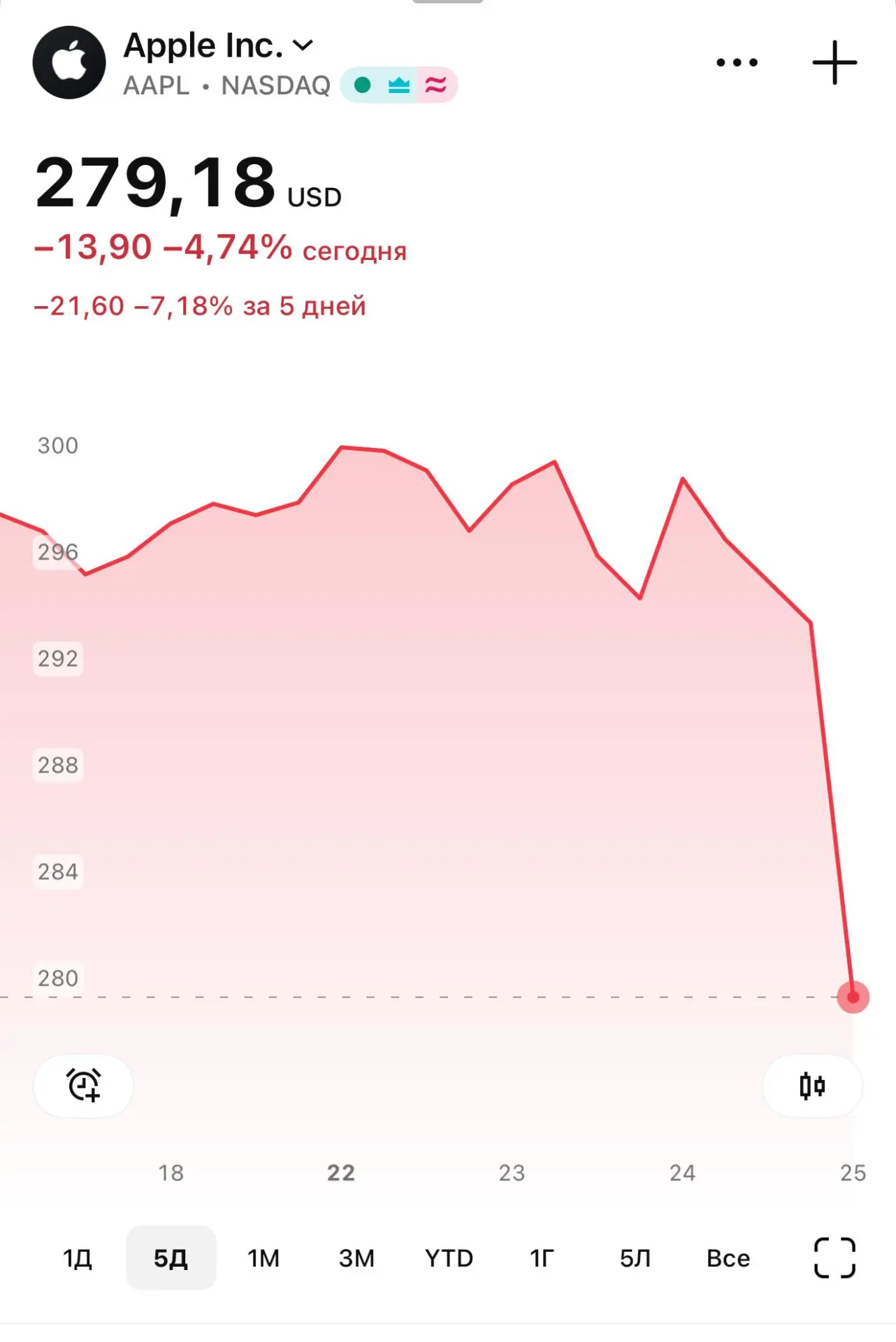The width and height of the screenshot is (896, 1342).
Task: Choose the 5Л chart range
Action: click(x=635, y=1258)
